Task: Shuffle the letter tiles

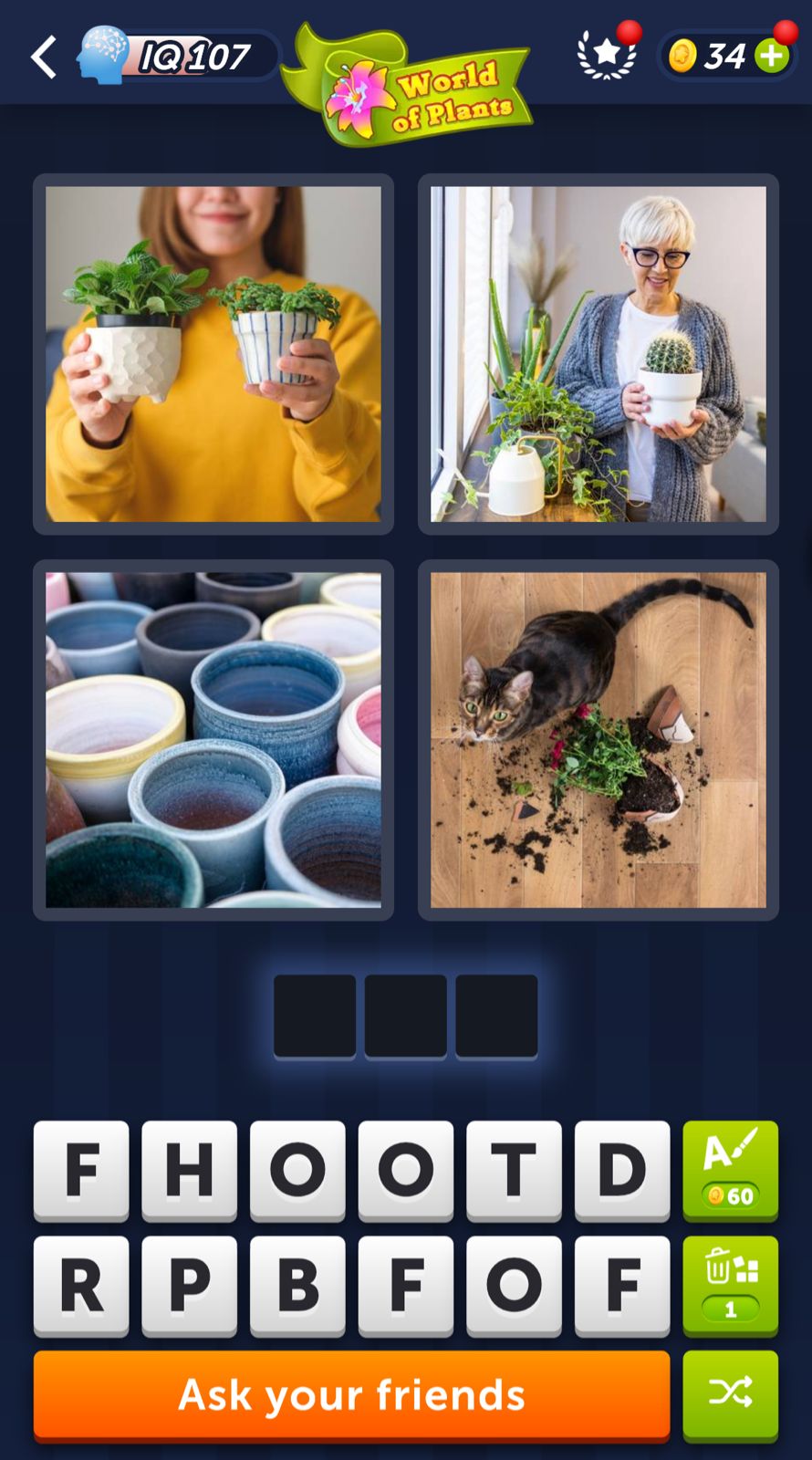Action: click(x=730, y=1392)
